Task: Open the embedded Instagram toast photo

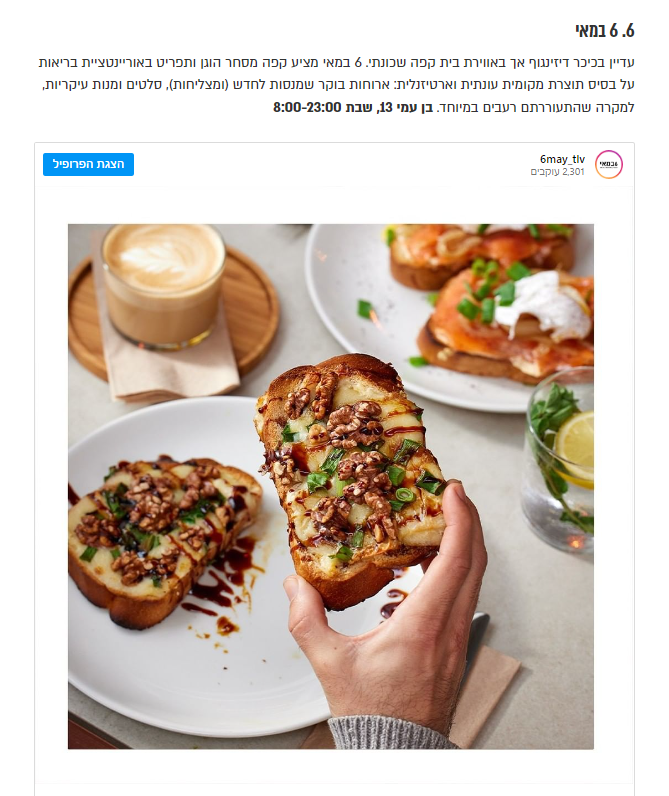Action: pyautogui.click(x=331, y=486)
